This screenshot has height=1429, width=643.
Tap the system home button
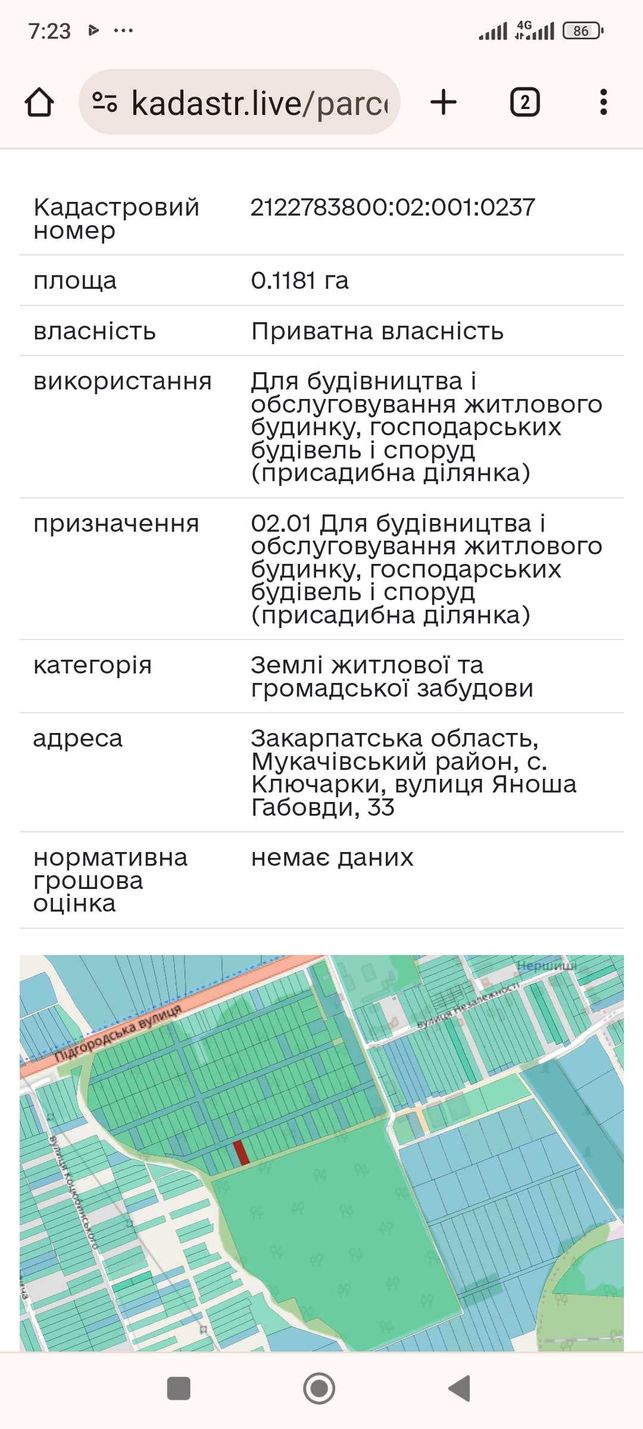(319, 1388)
